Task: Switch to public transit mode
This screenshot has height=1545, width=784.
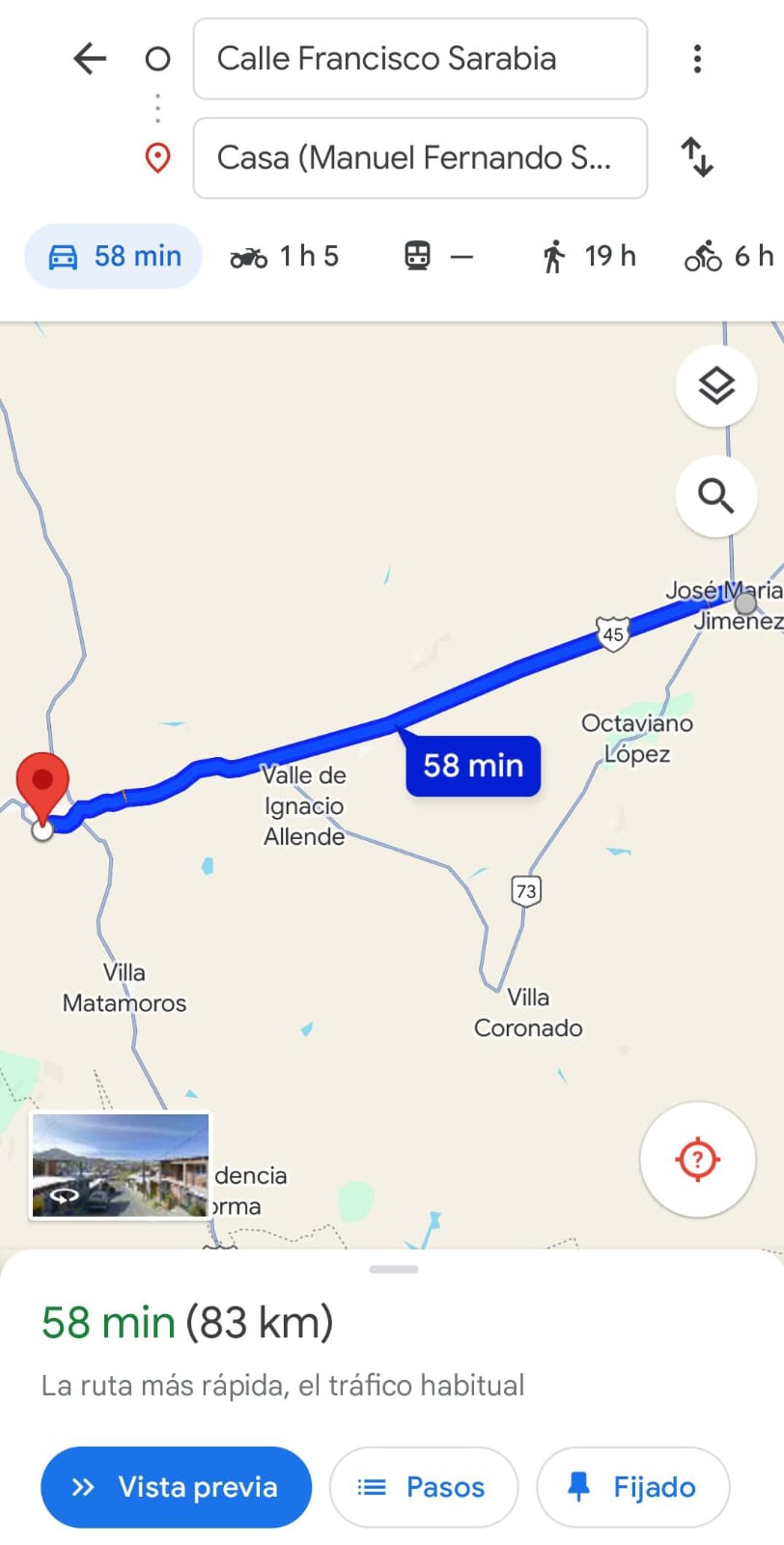Action: [437, 257]
